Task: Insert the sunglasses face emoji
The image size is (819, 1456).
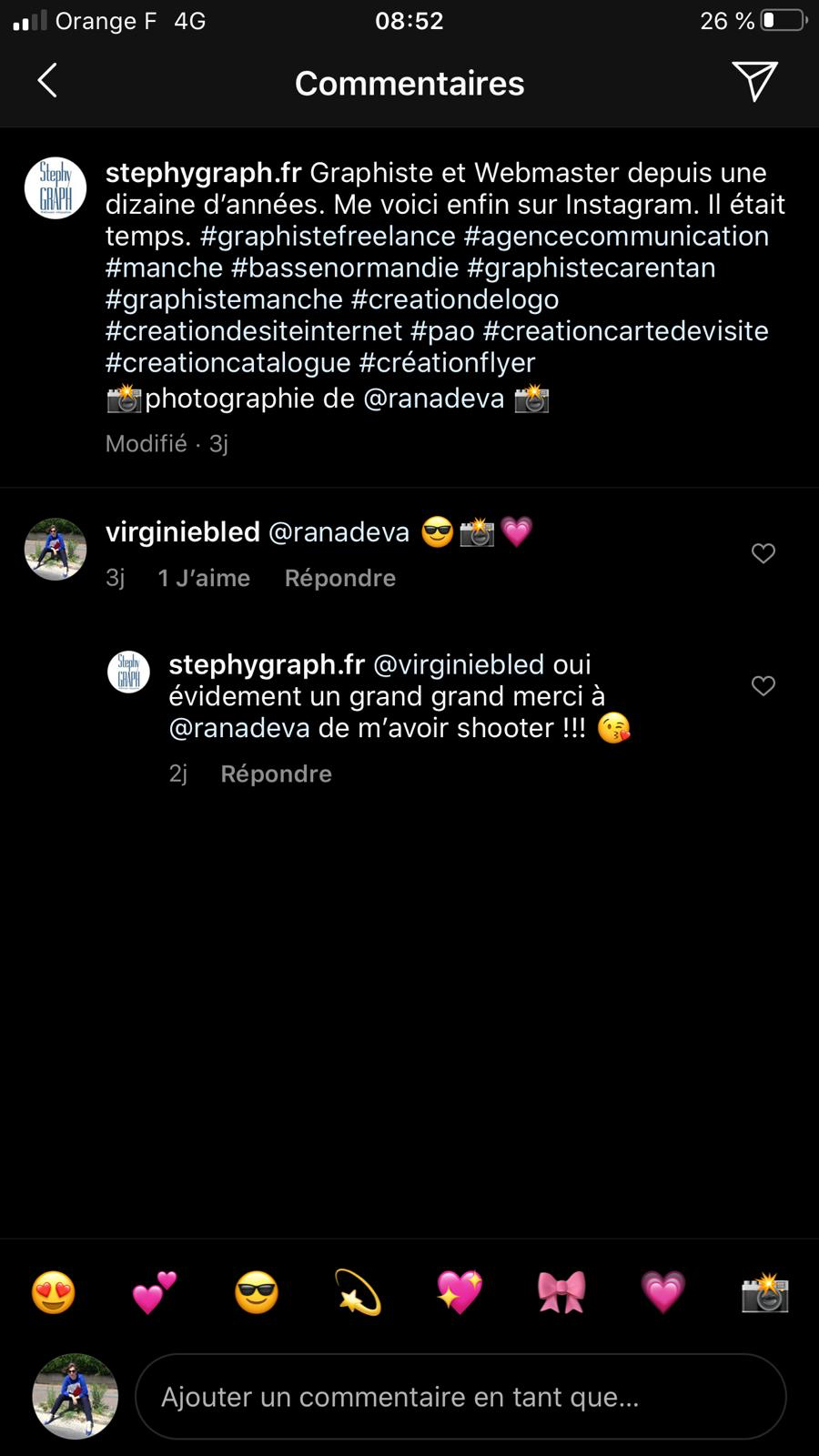Action: tap(257, 1292)
